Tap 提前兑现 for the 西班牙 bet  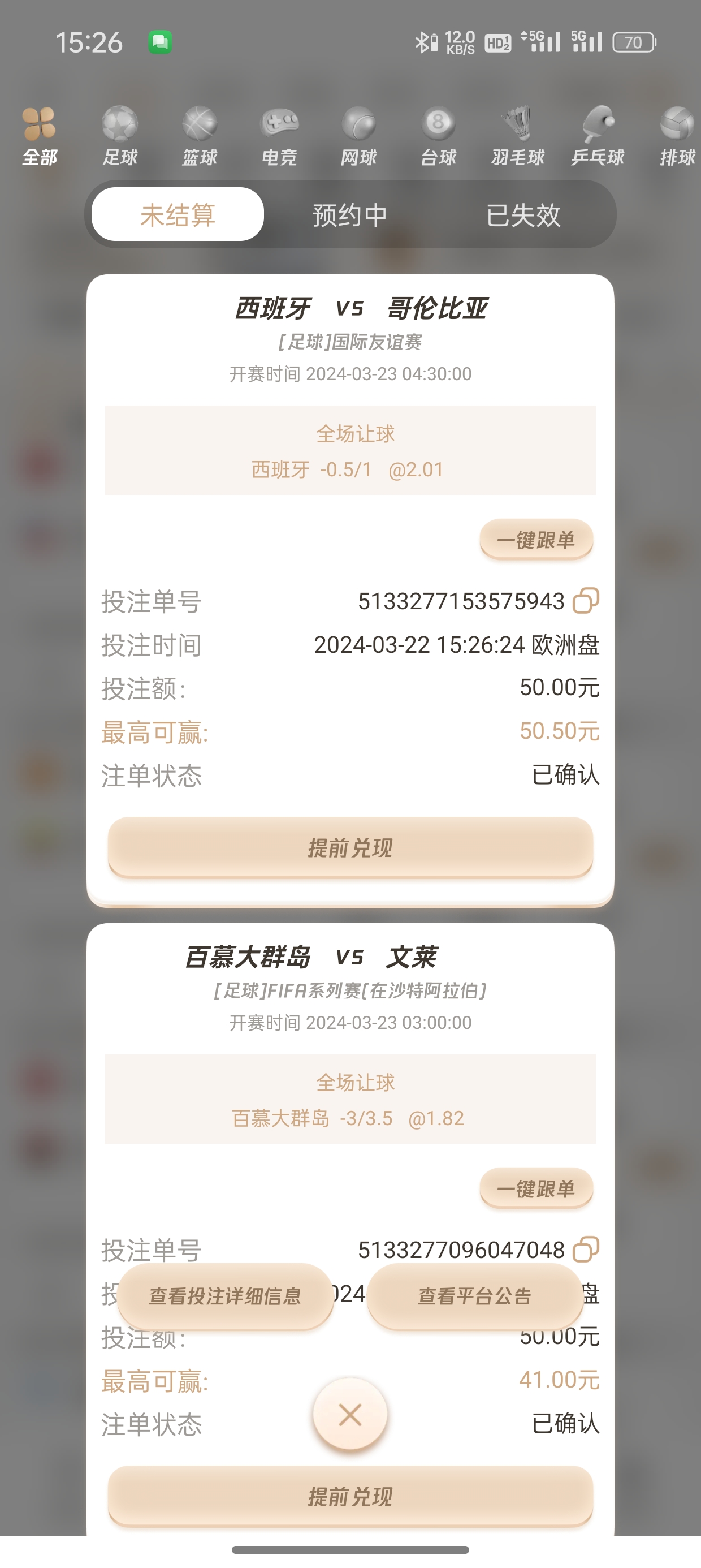(350, 847)
